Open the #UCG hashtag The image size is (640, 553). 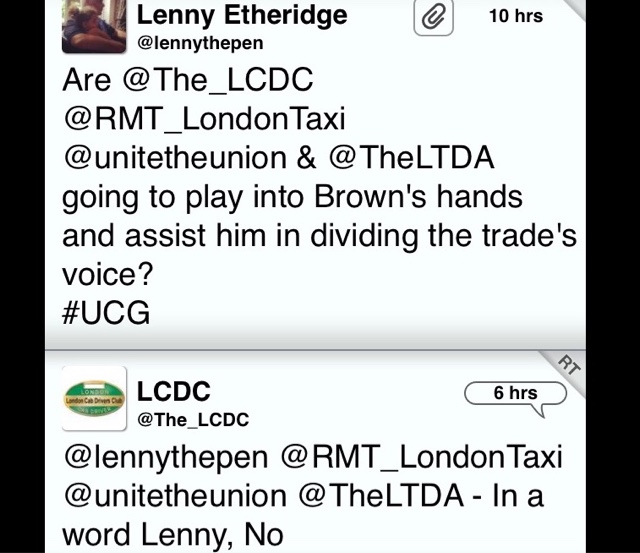click(105, 314)
